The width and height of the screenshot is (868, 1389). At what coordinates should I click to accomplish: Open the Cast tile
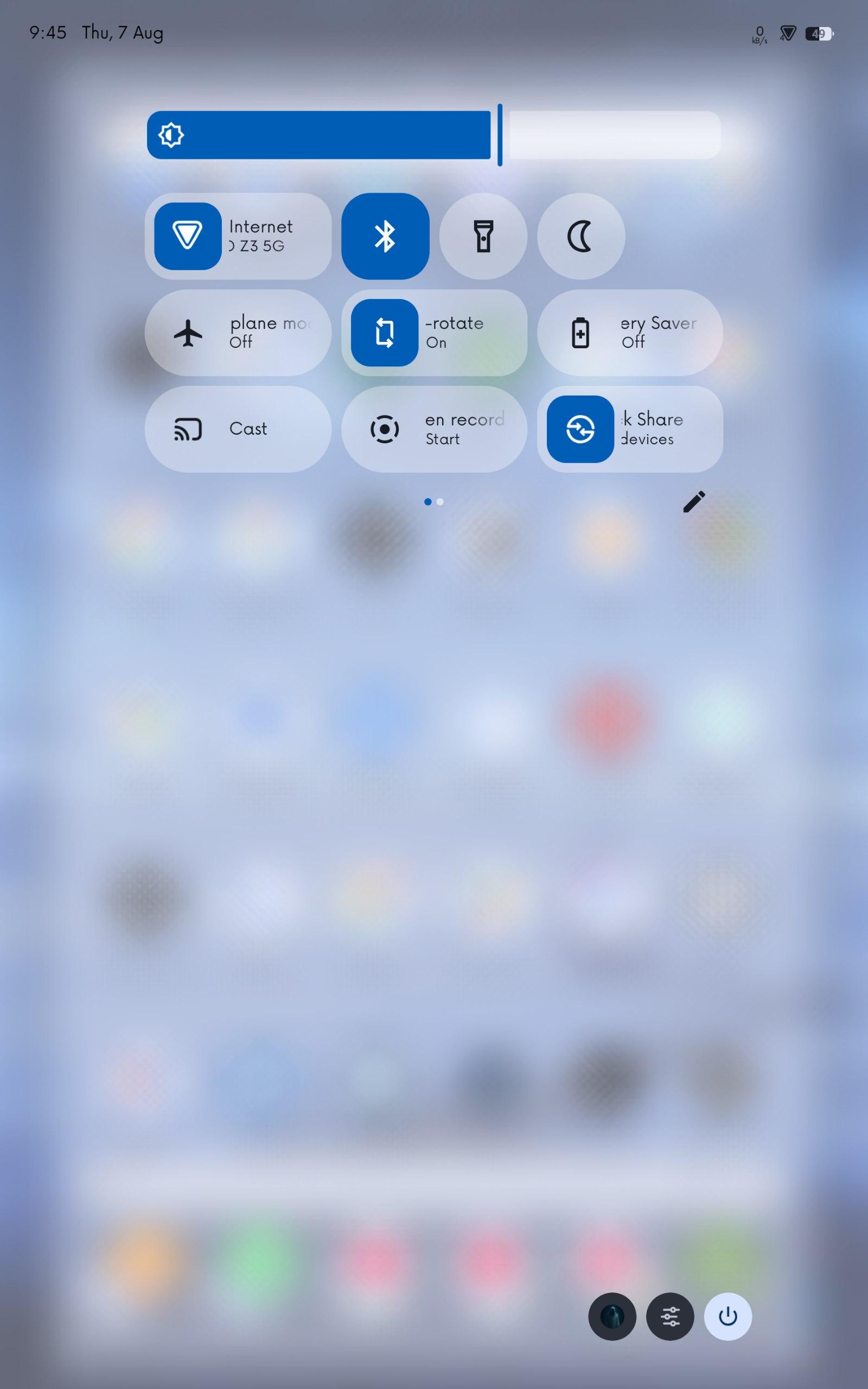click(238, 429)
